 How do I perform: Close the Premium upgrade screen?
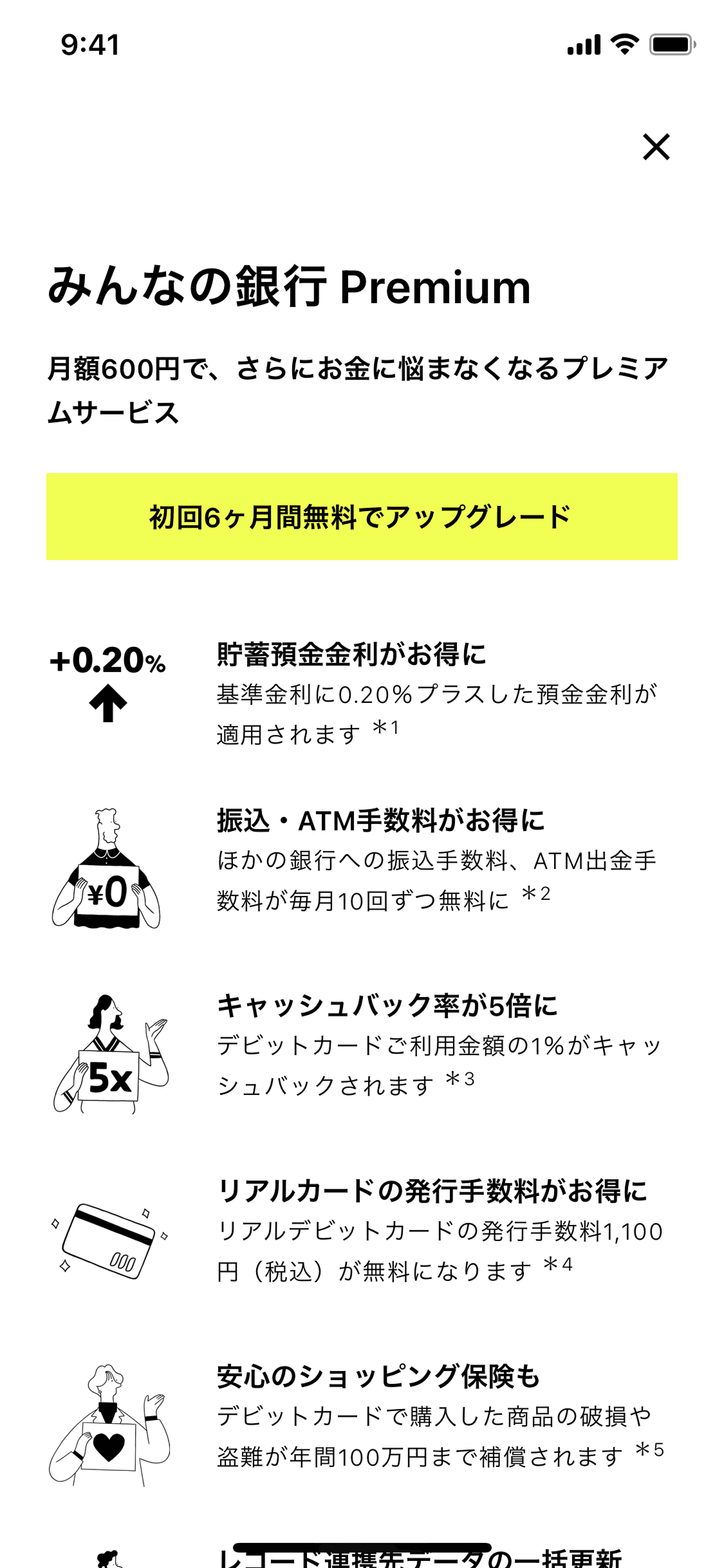[656, 147]
